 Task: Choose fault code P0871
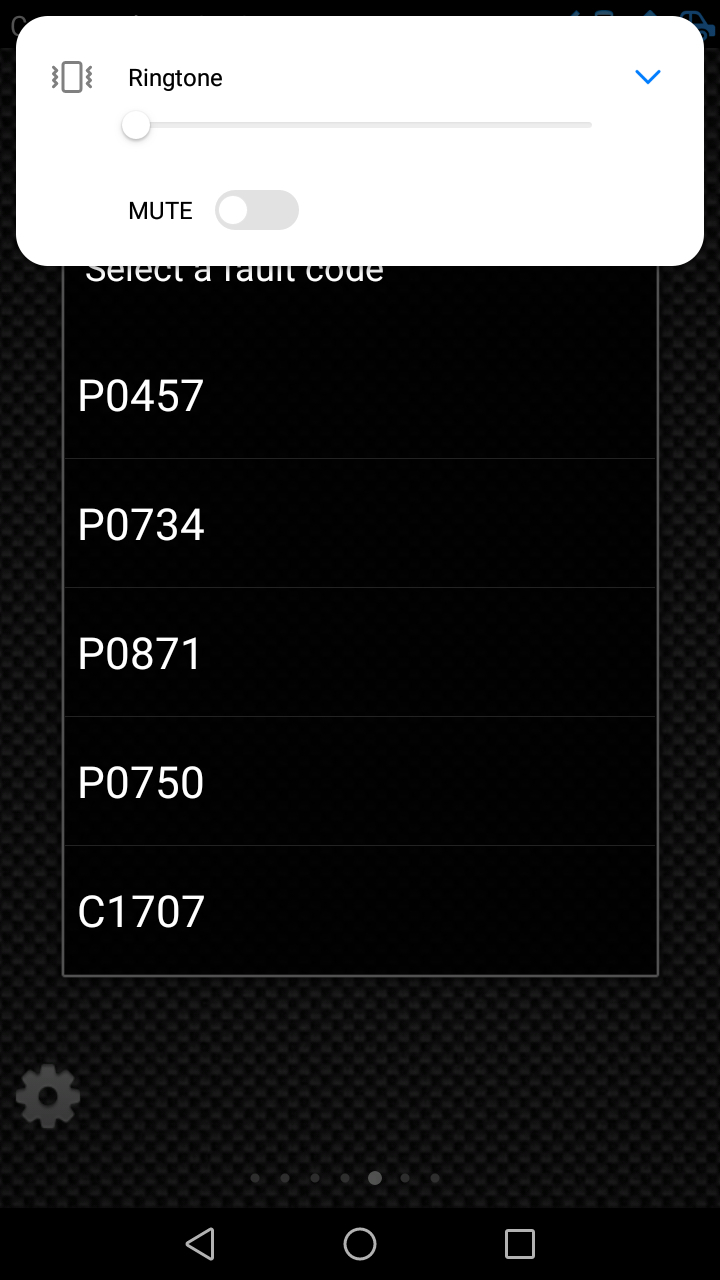(360, 653)
